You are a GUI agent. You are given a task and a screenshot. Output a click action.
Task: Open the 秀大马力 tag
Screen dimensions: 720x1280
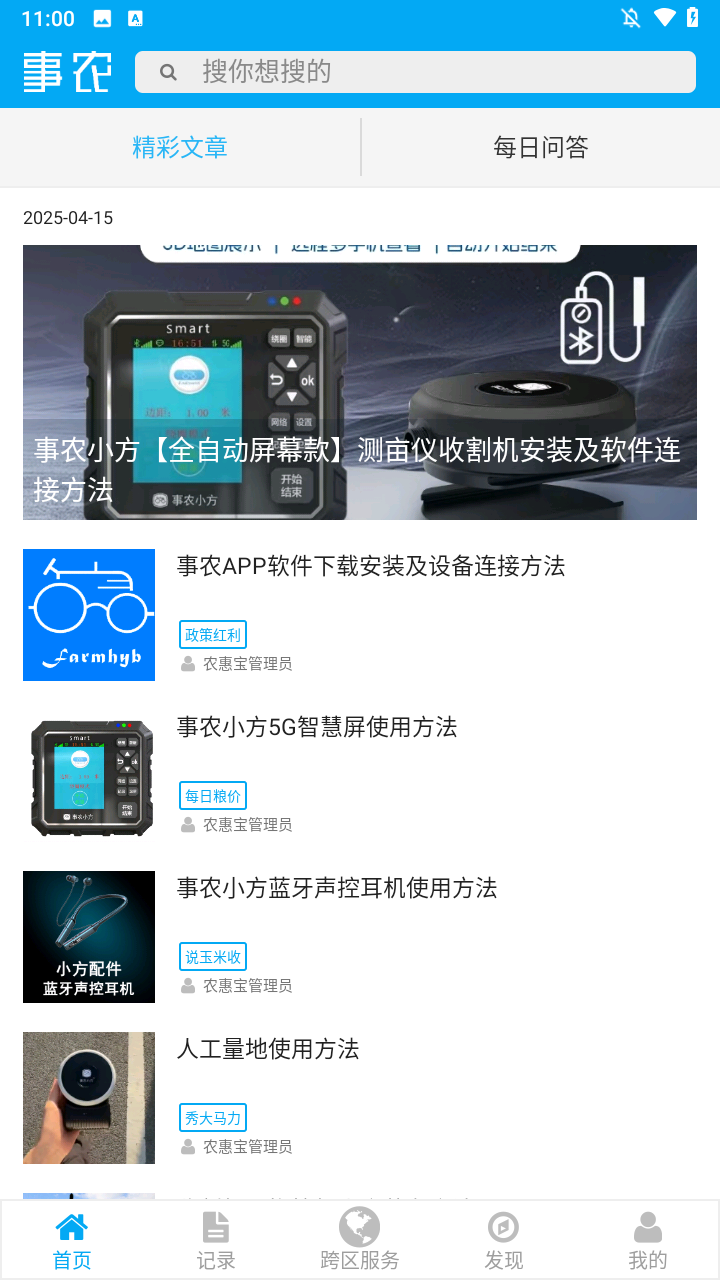click(x=212, y=1117)
